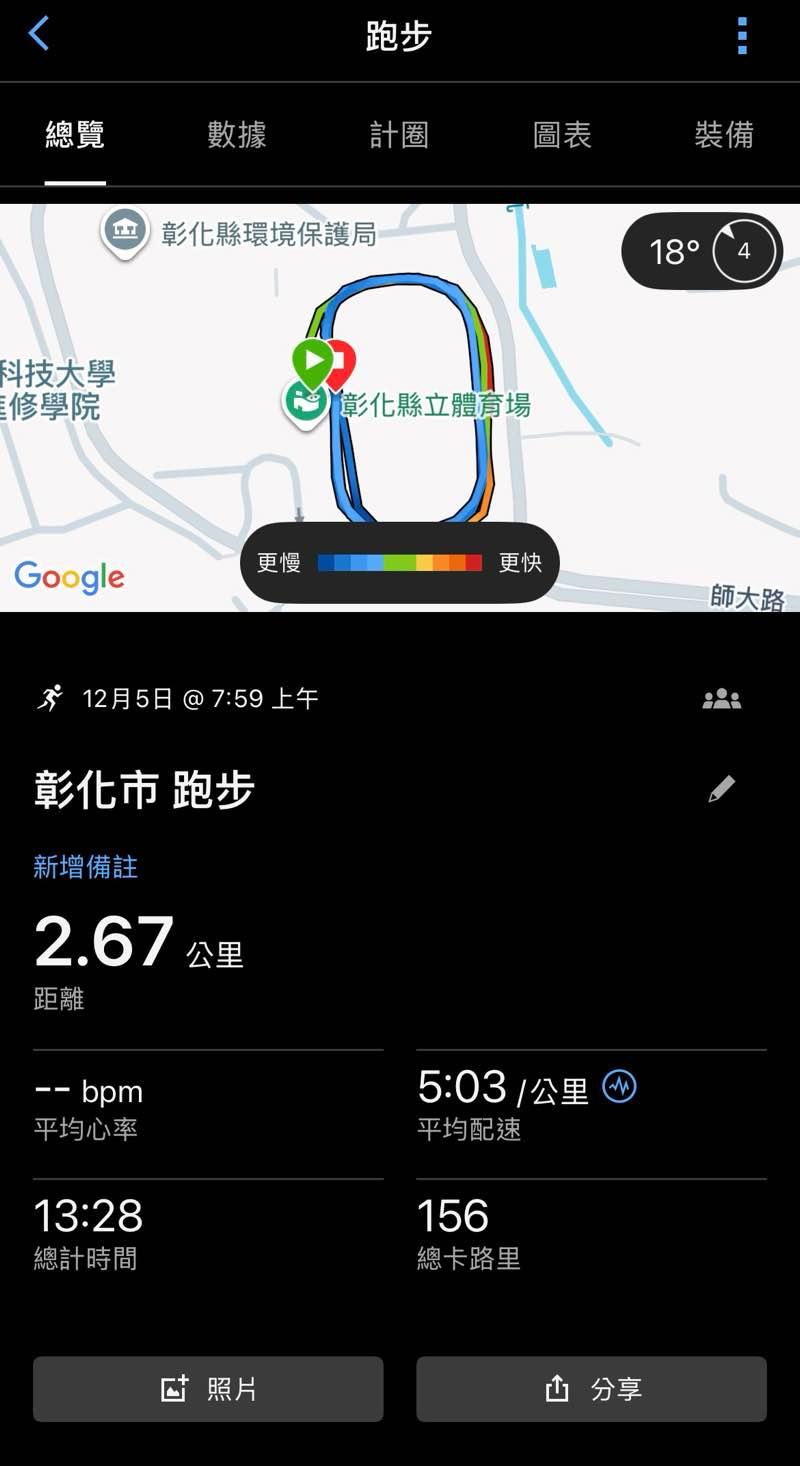Open the activity privacy people icon

721,699
